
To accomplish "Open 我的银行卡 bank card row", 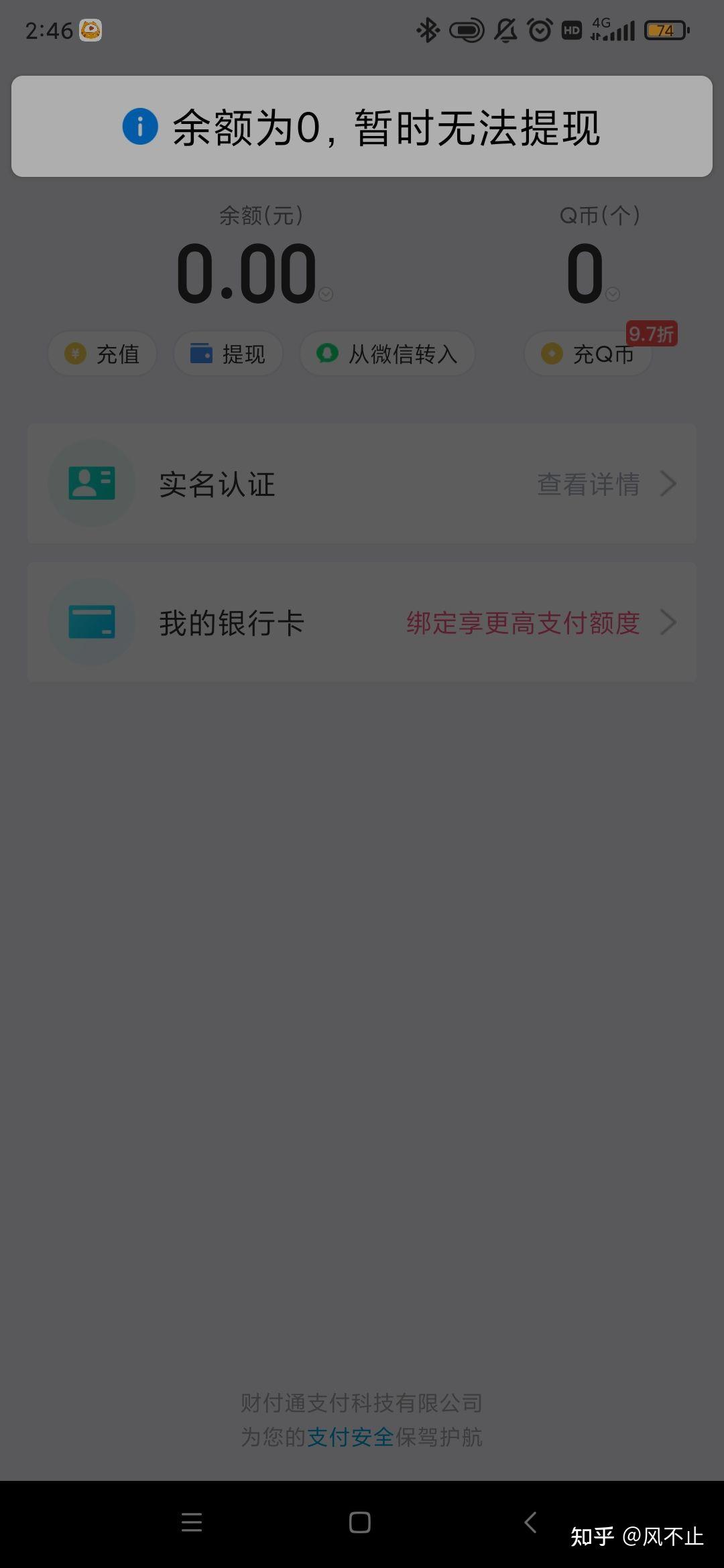I will 362,623.
